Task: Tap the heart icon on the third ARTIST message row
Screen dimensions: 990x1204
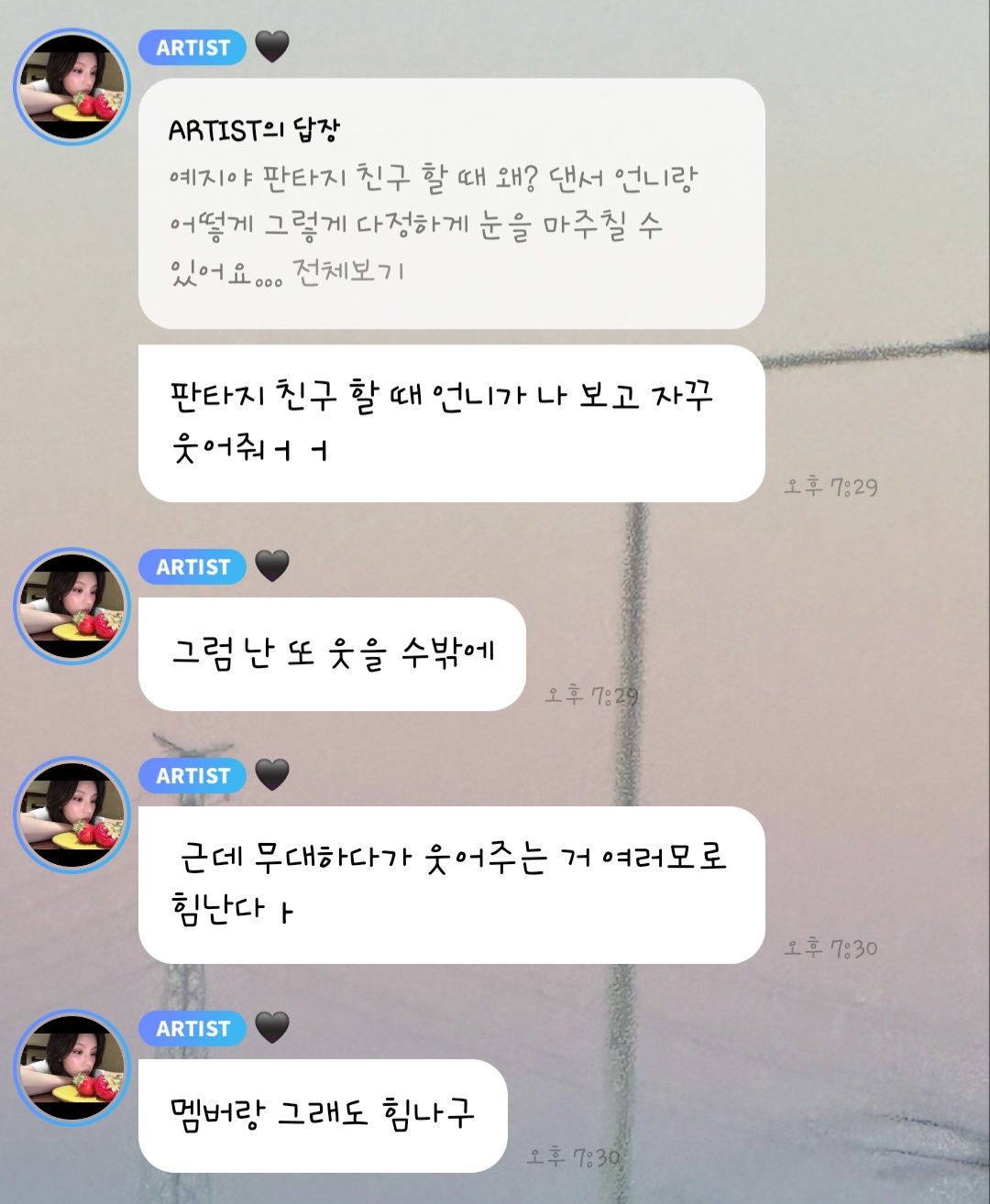Action: [270, 776]
